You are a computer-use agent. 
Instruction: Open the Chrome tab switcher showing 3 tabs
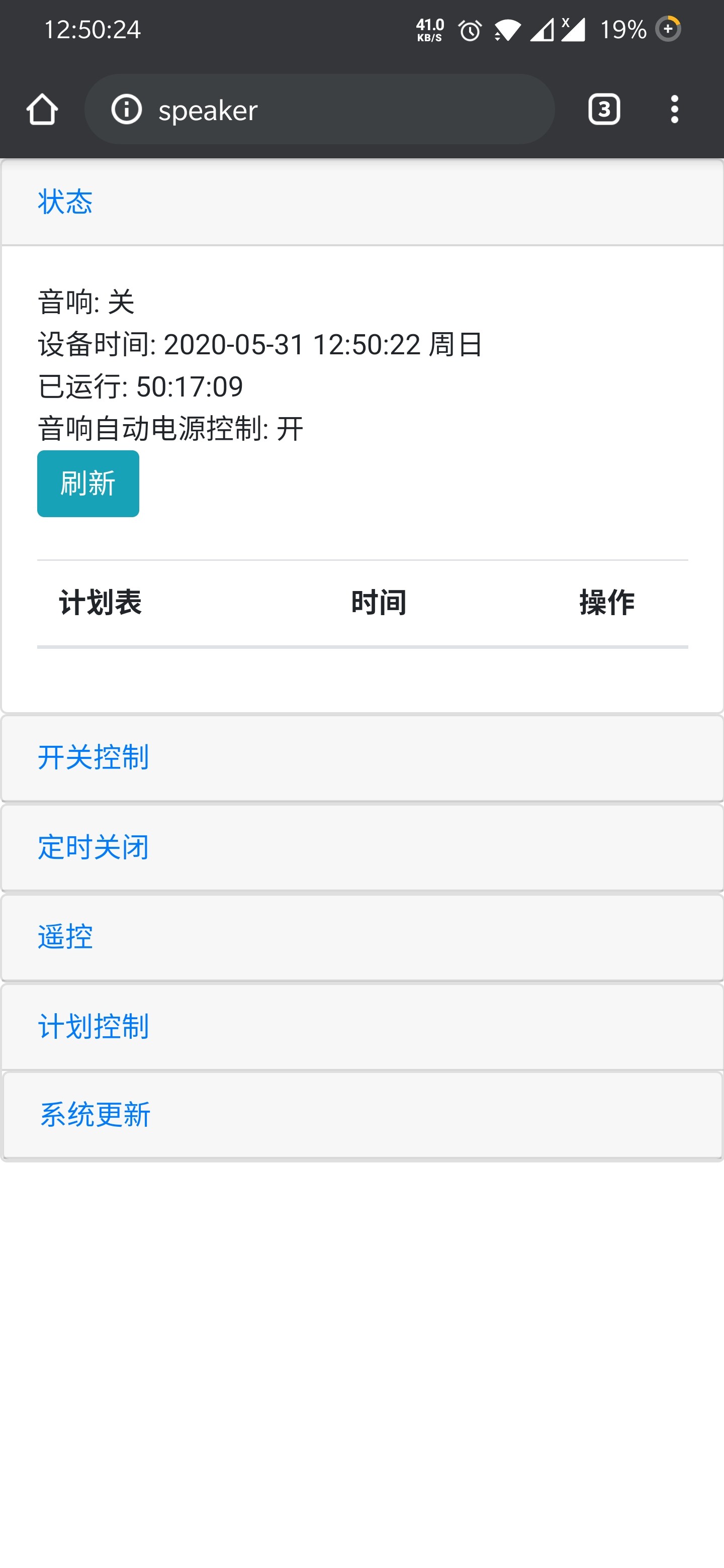pyautogui.click(x=605, y=110)
